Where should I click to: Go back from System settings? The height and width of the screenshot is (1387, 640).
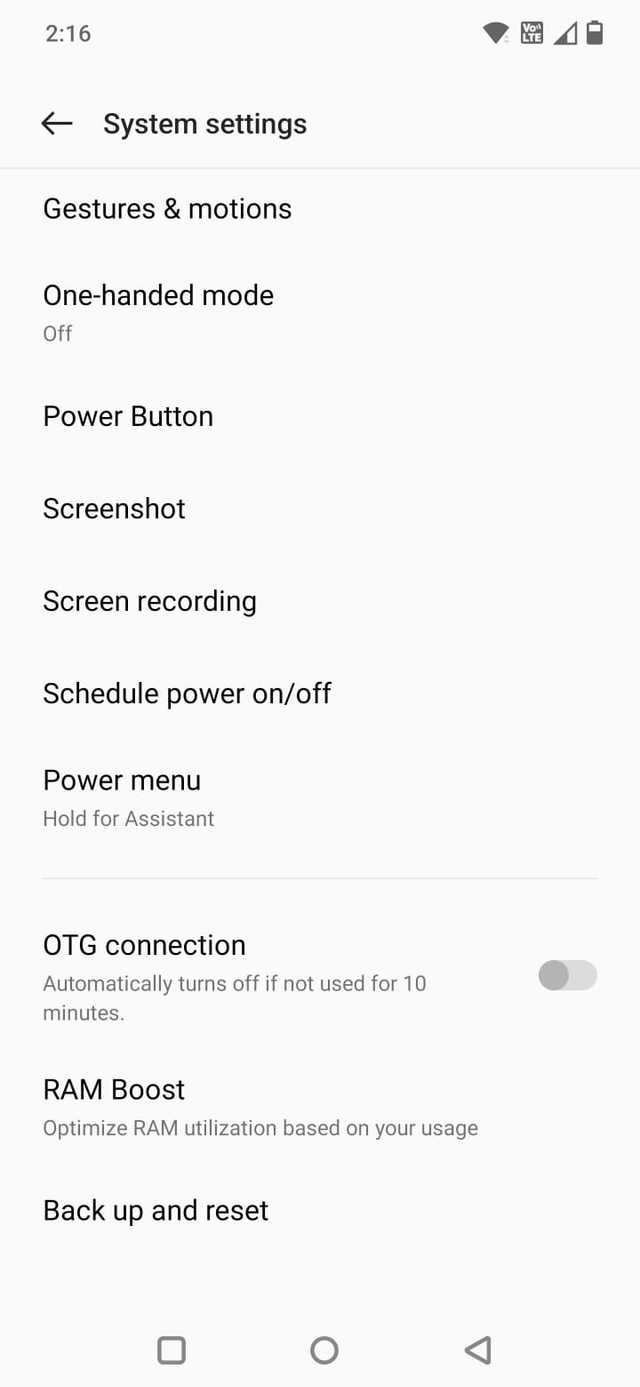(57, 123)
